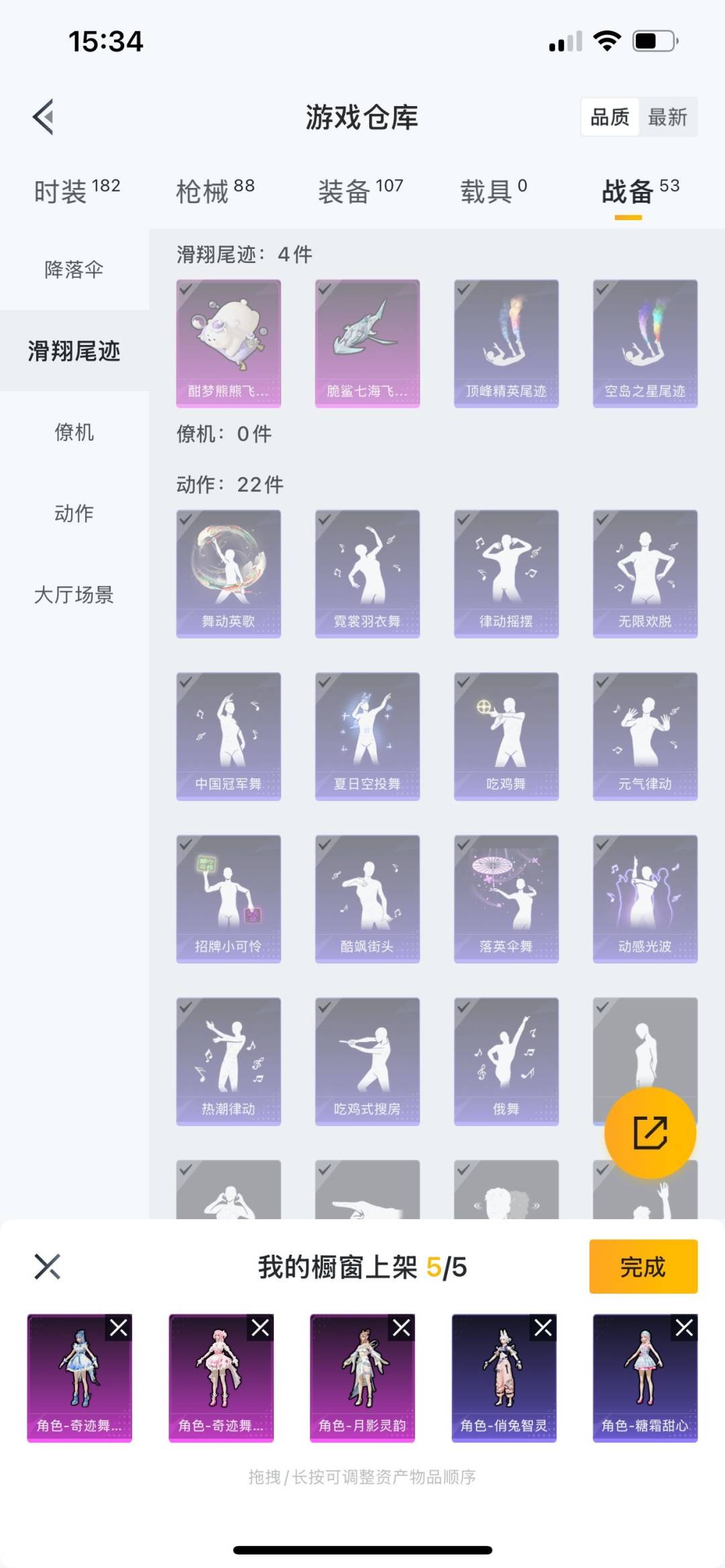
Task: Open 大厅场景 category
Action: click(x=74, y=594)
